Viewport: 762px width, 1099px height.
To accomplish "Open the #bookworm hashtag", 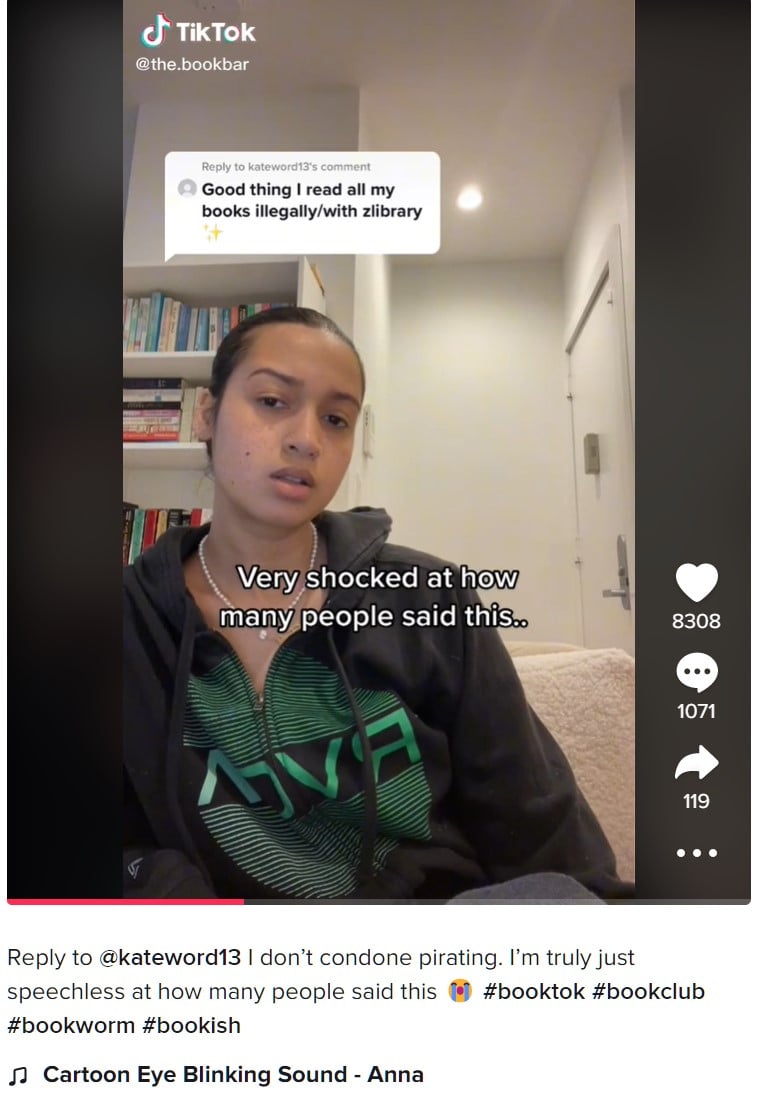I will point(71,1026).
